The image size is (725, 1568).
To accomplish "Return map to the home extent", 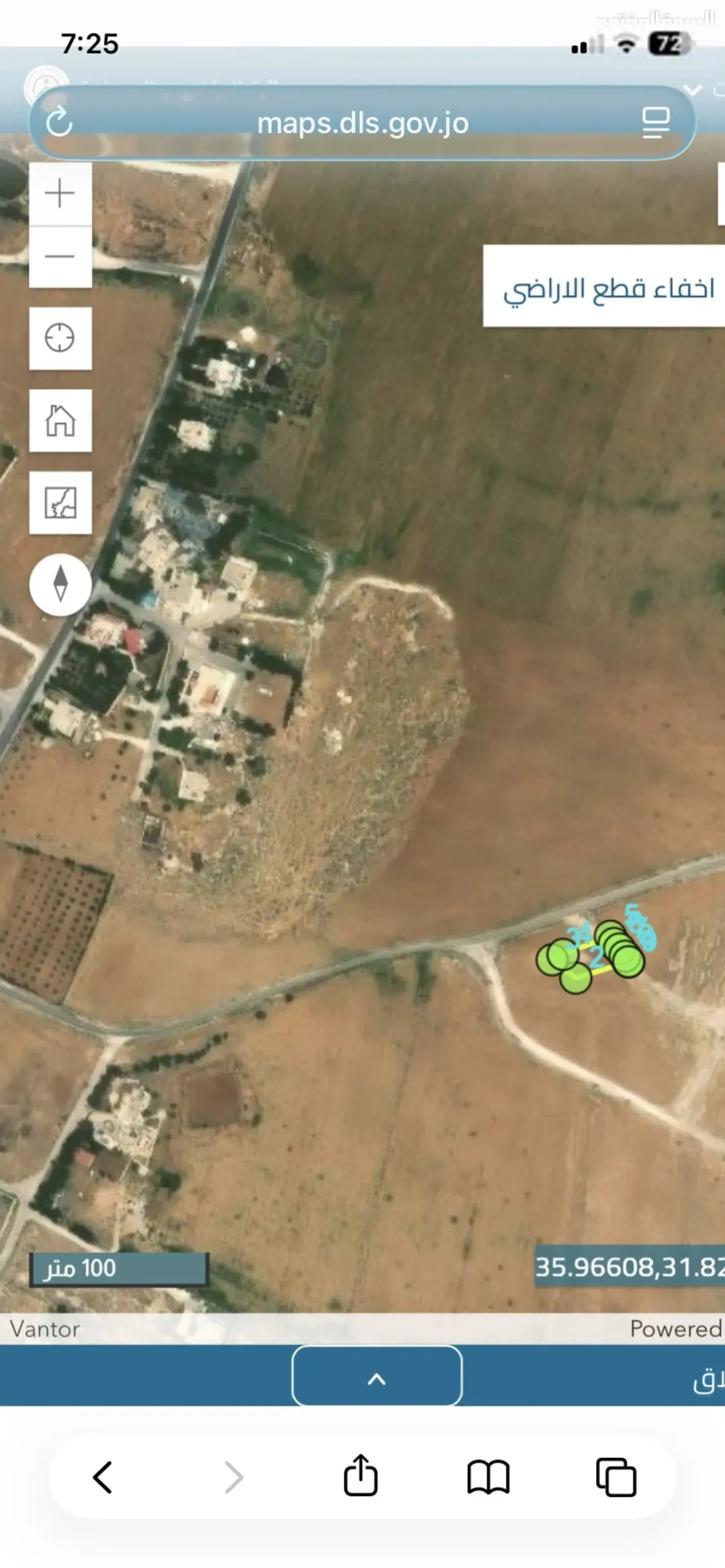I will (60, 421).
